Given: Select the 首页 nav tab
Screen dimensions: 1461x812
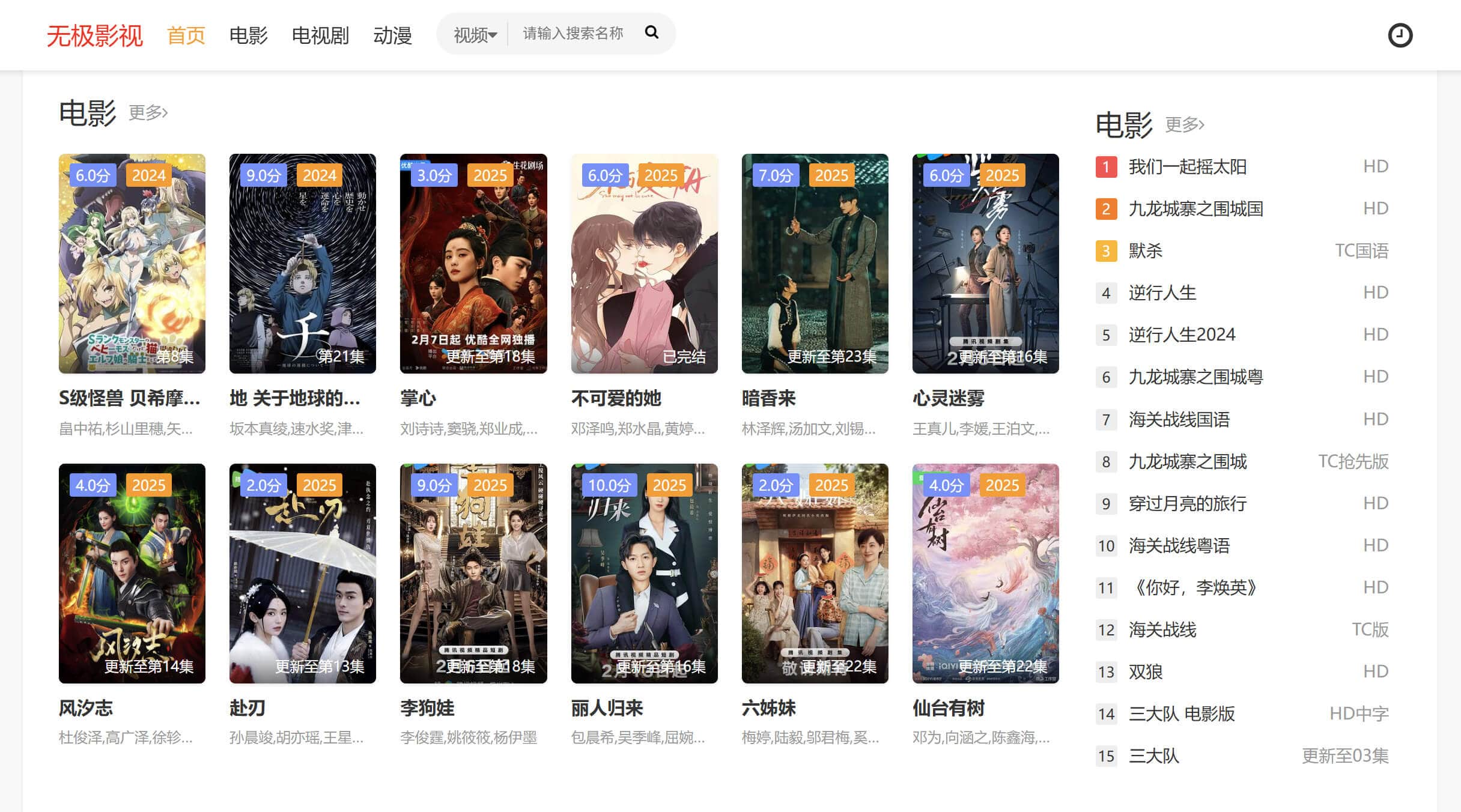Looking at the screenshot, I should tap(186, 35).
